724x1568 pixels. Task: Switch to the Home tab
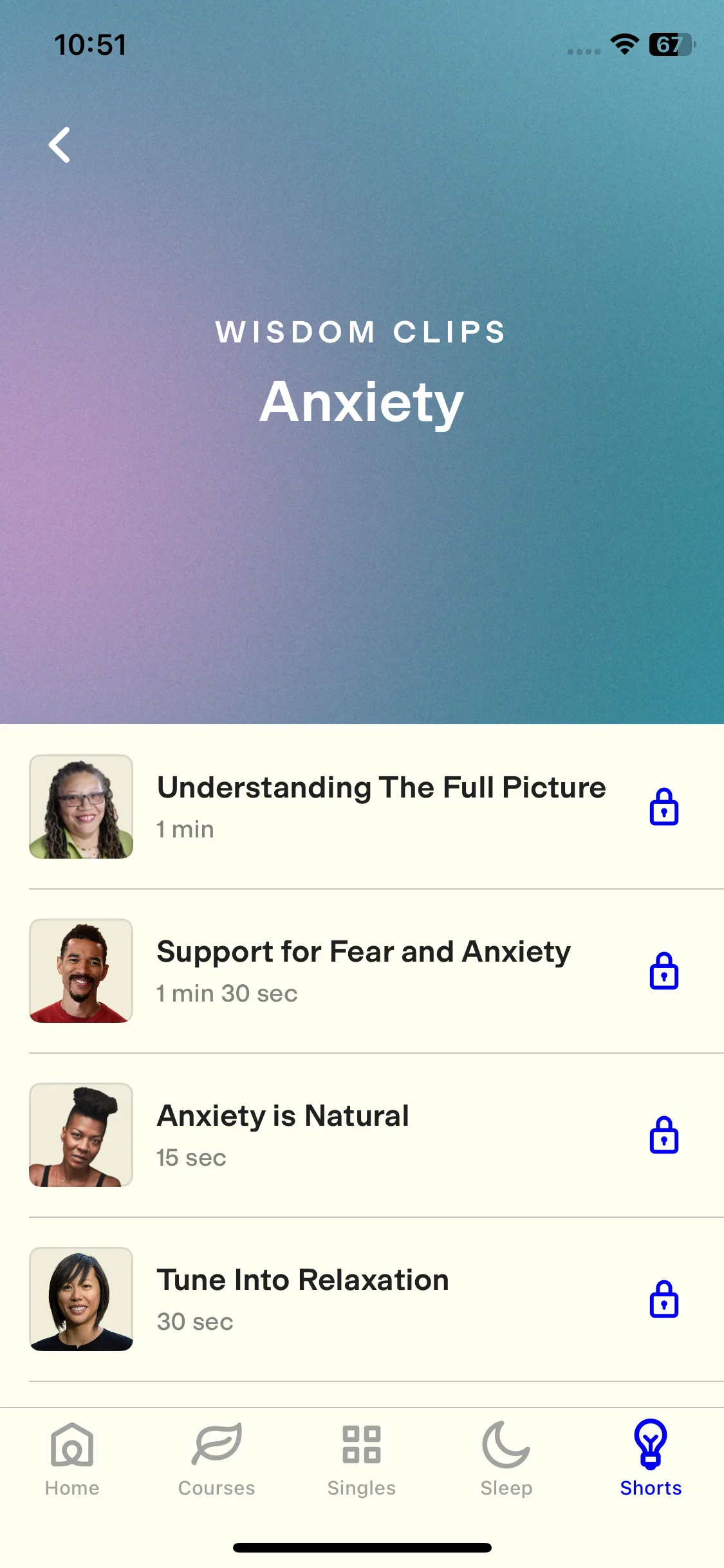(72, 1460)
